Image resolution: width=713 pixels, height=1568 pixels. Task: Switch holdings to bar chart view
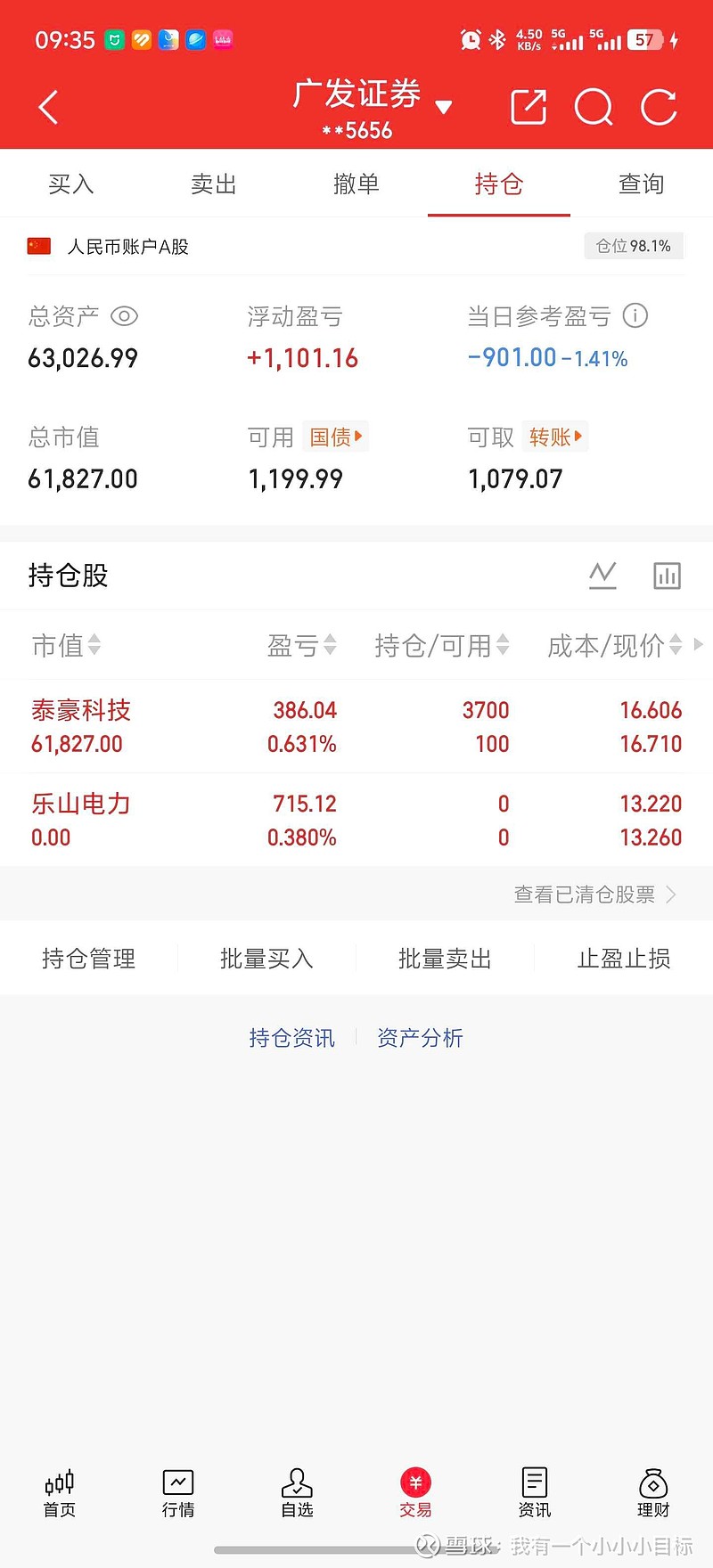coord(668,575)
